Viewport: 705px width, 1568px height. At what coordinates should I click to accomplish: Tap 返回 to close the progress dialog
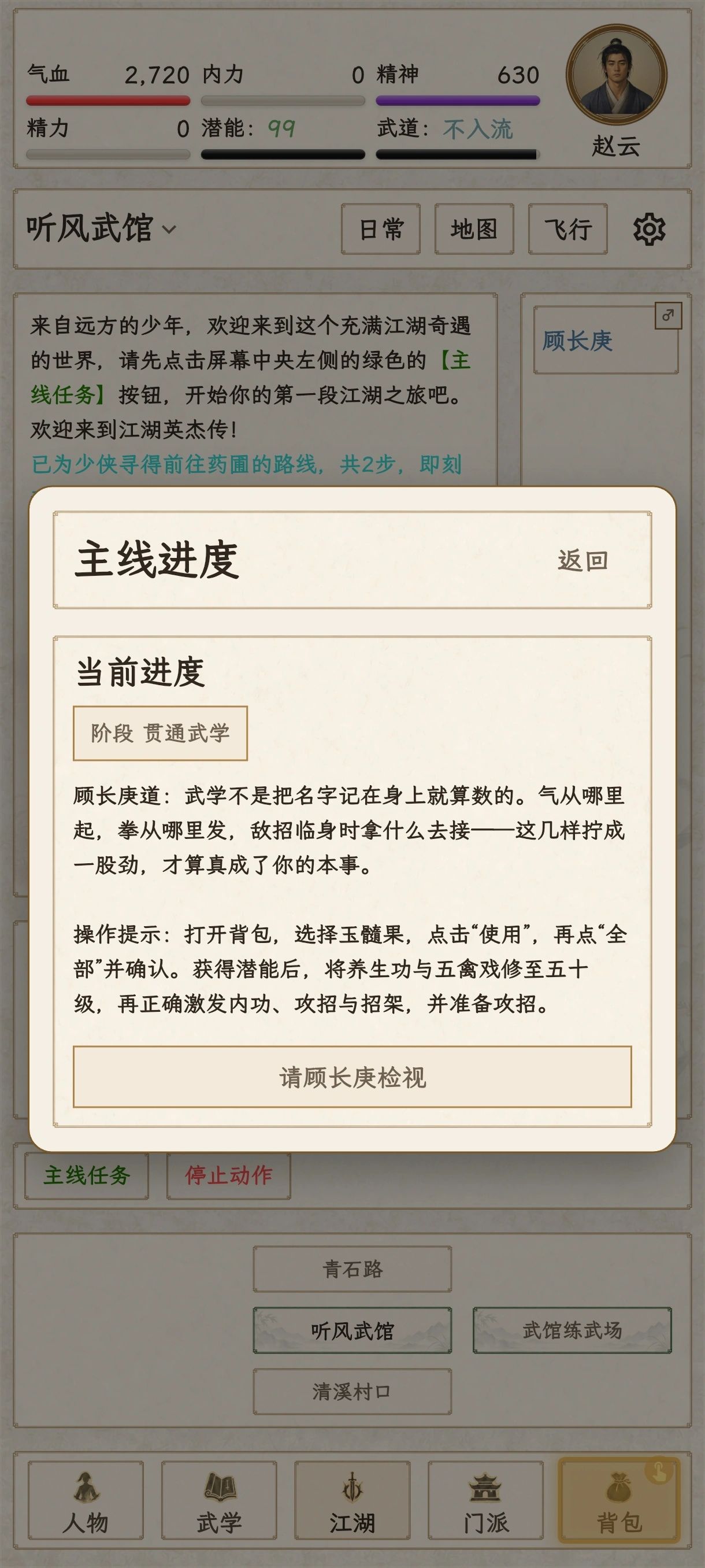[x=582, y=560]
